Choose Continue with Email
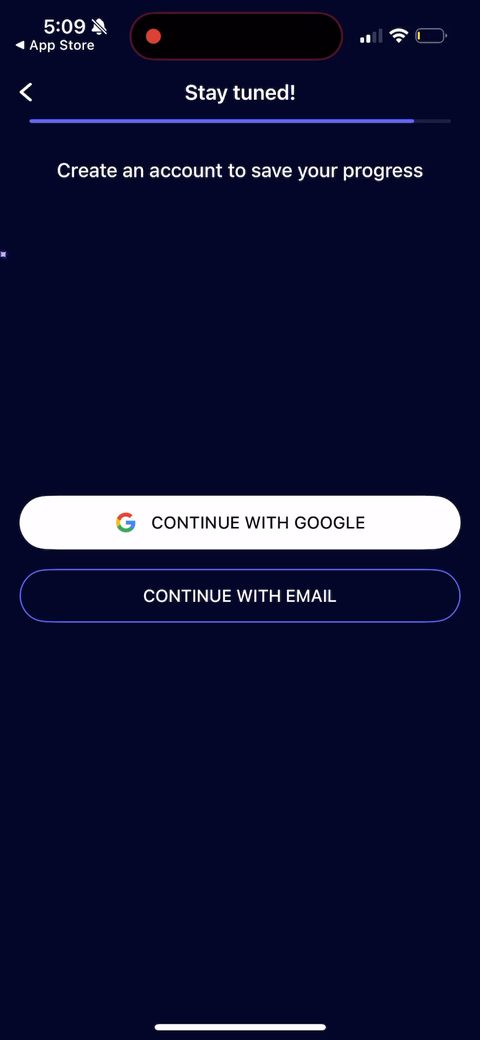 [x=240, y=596]
